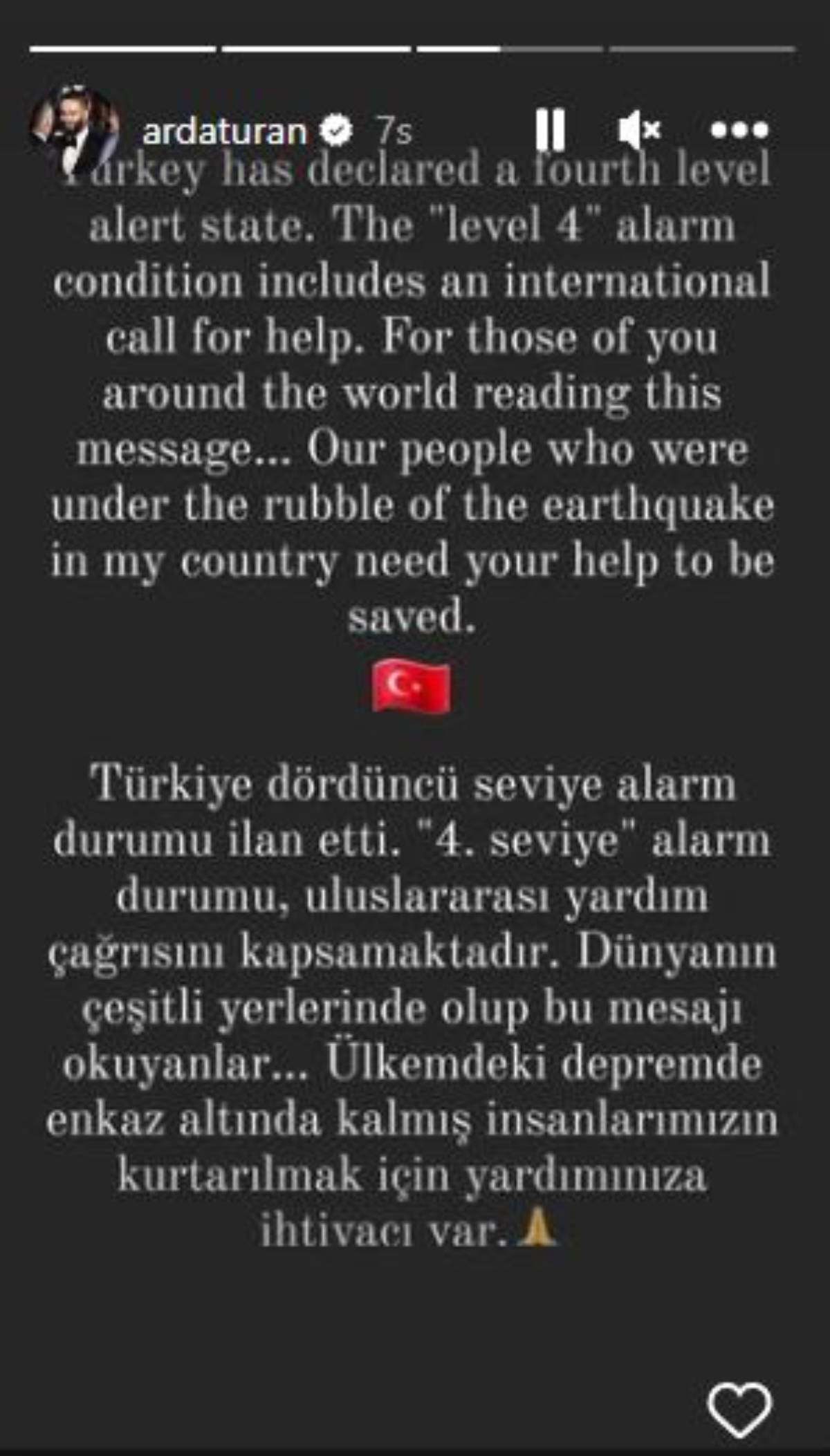Pause the story playback
Screen dimensions: 830x1456
pos(551,129)
